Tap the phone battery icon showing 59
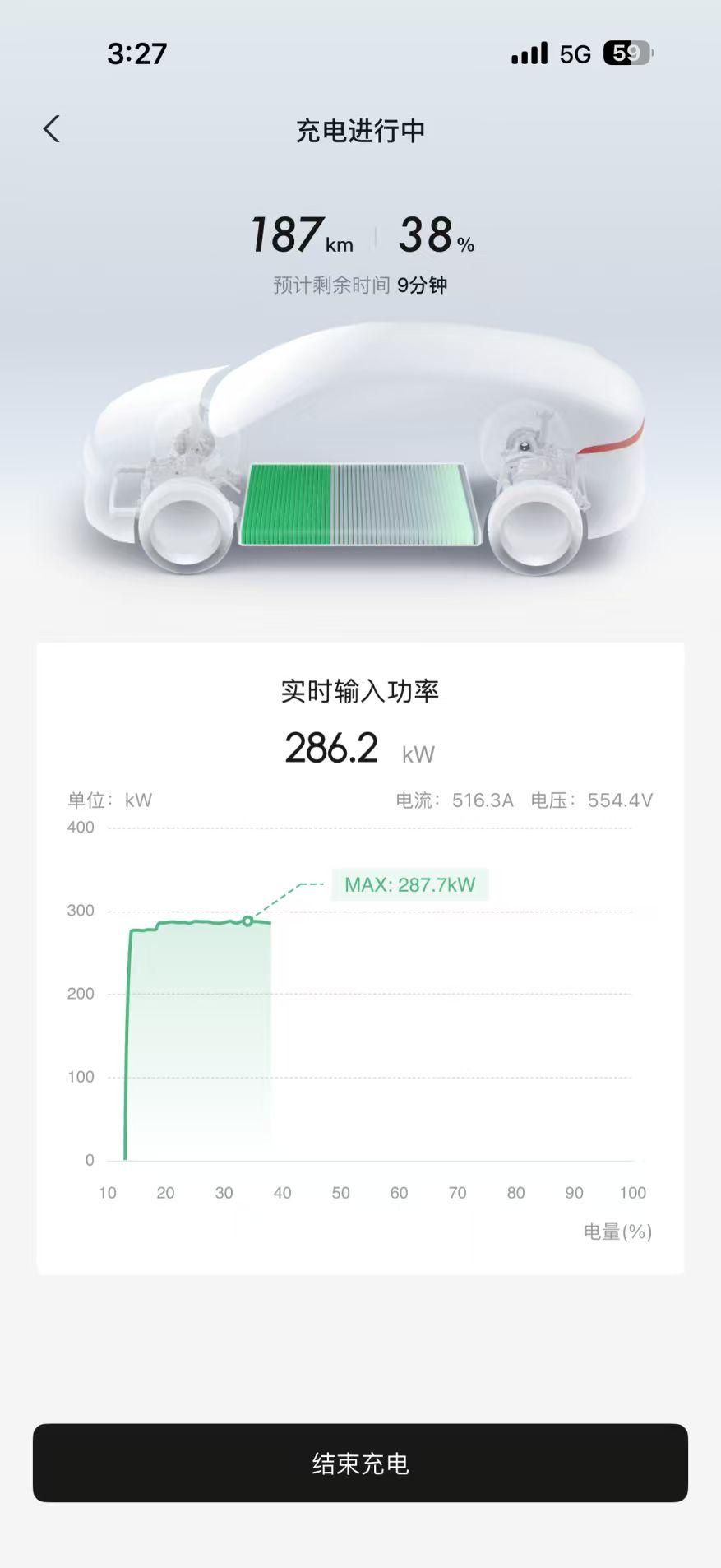 pos(626,52)
